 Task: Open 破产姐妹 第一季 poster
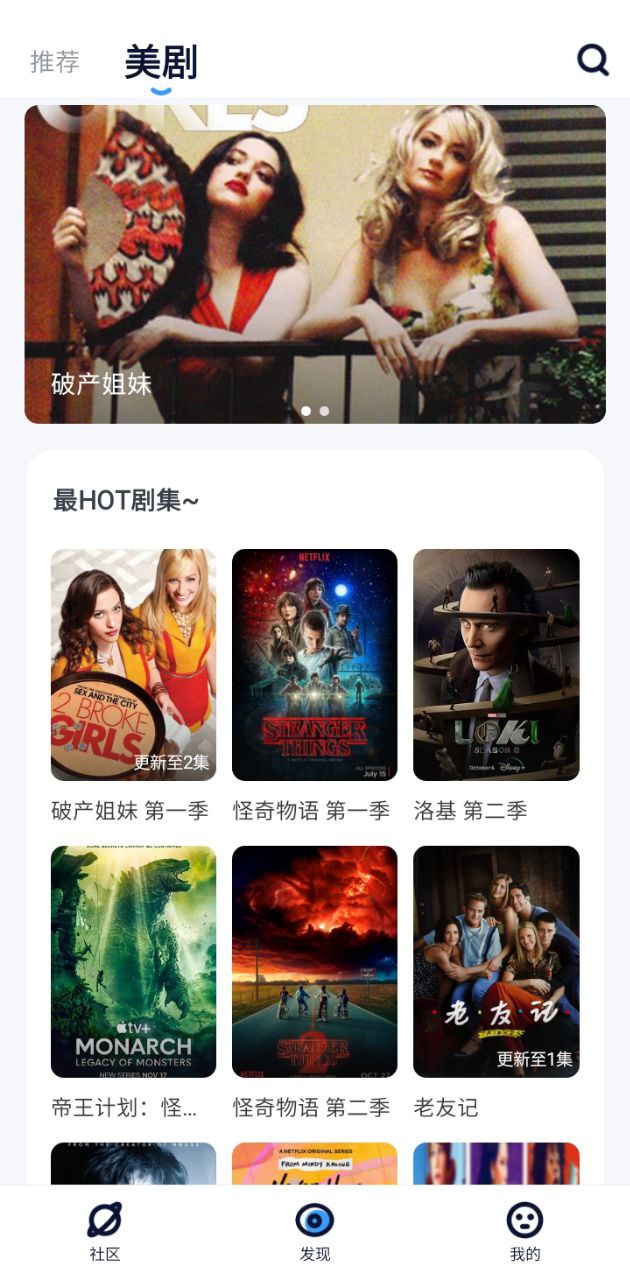133,665
